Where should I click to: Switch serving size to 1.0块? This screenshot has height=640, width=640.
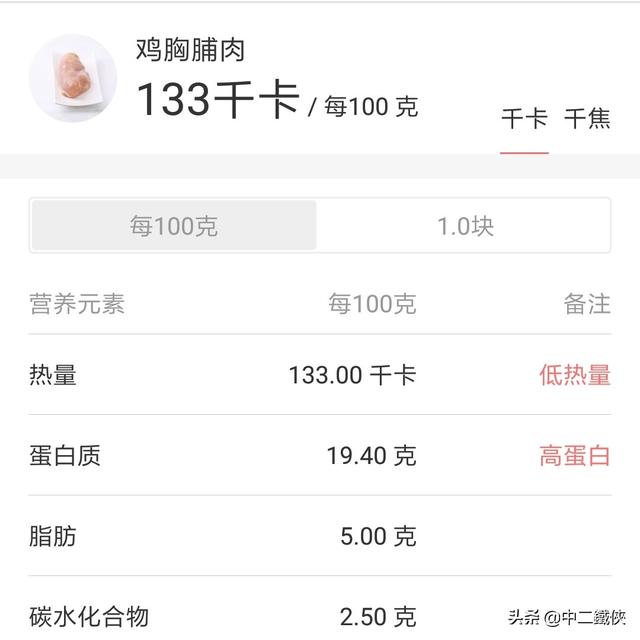[x=465, y=226]
